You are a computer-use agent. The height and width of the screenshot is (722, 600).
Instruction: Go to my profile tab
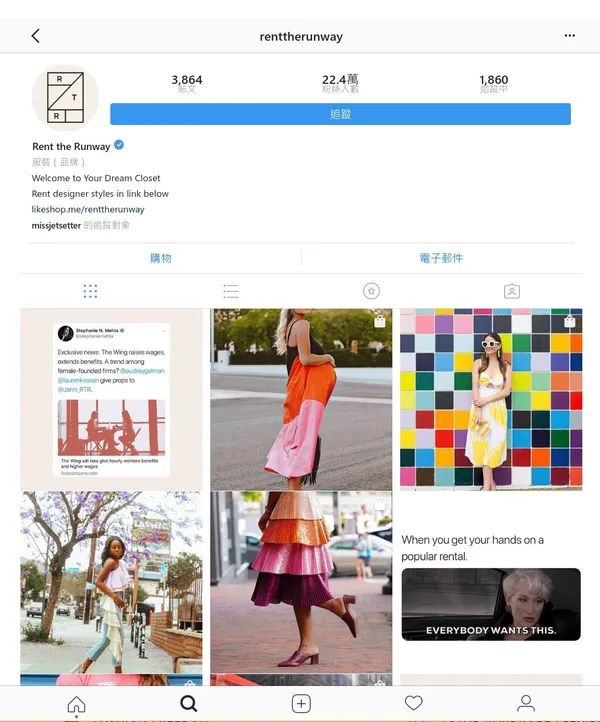[526, 704]
